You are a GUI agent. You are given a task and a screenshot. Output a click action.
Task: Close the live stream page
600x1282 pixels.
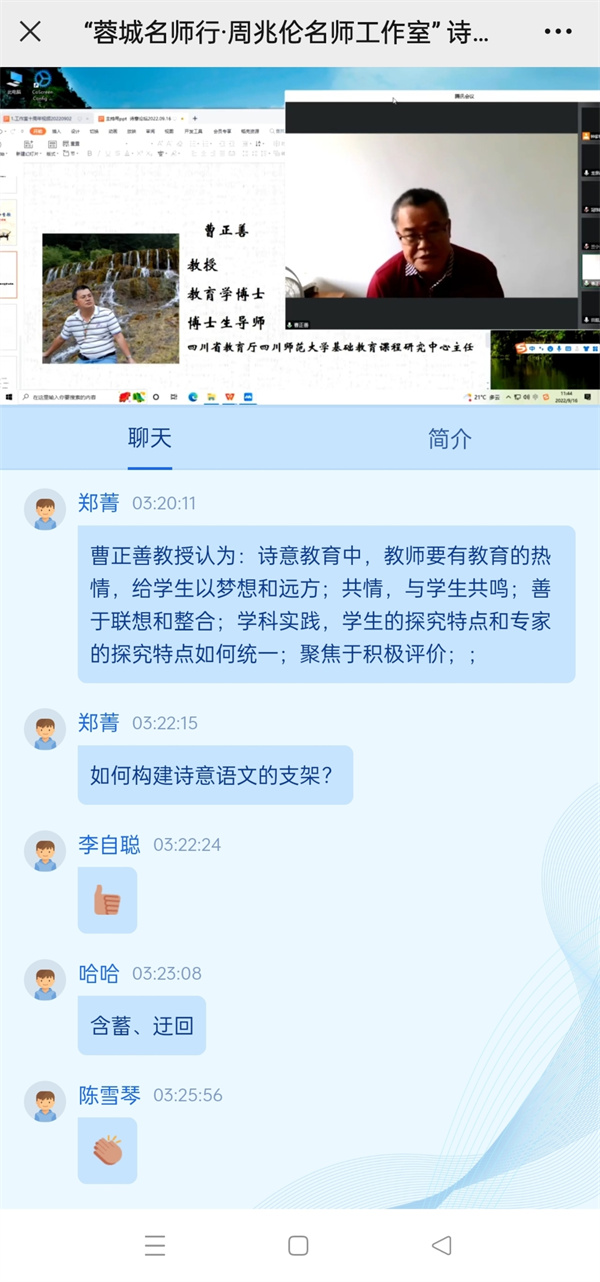click(31, 32)
